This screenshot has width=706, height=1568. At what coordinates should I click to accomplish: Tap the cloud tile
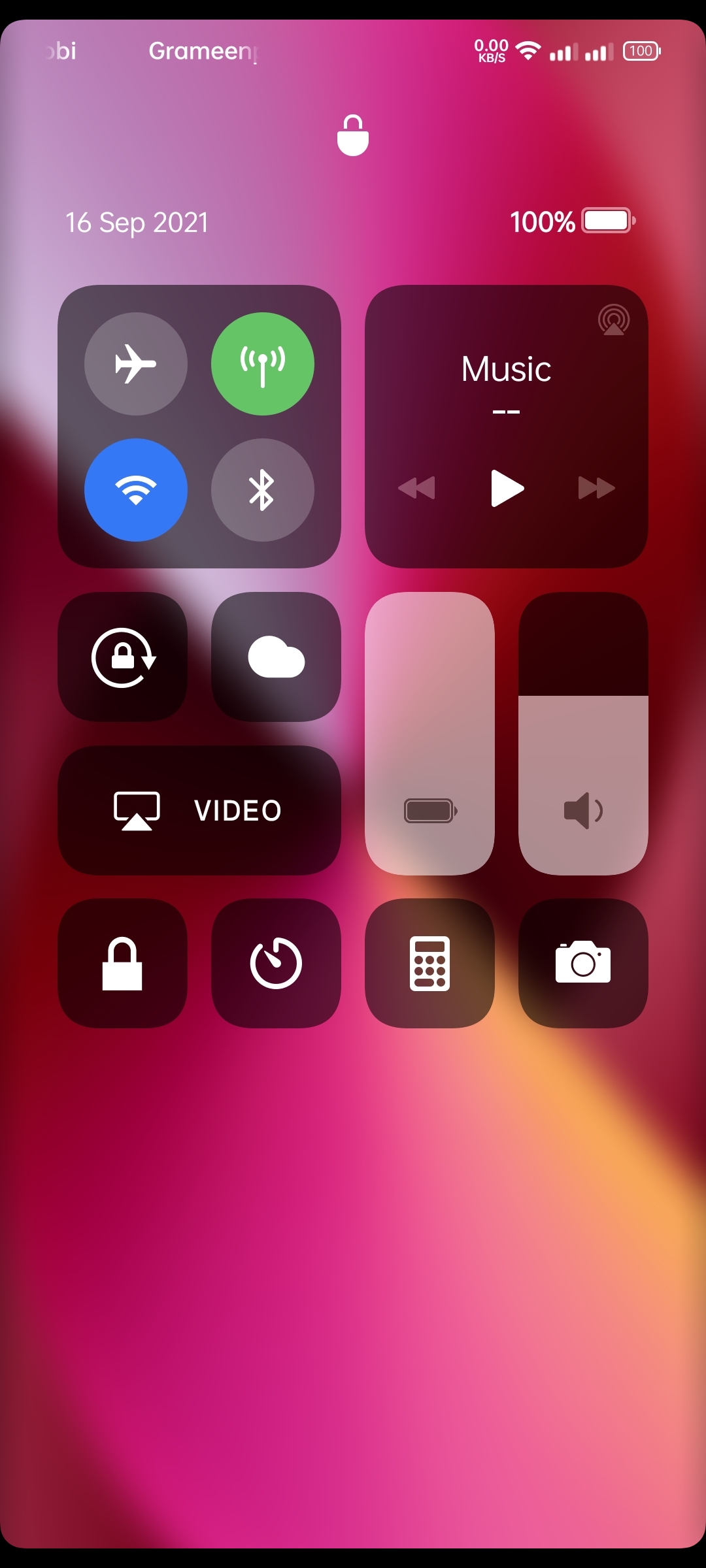click(x=276, y=657)
